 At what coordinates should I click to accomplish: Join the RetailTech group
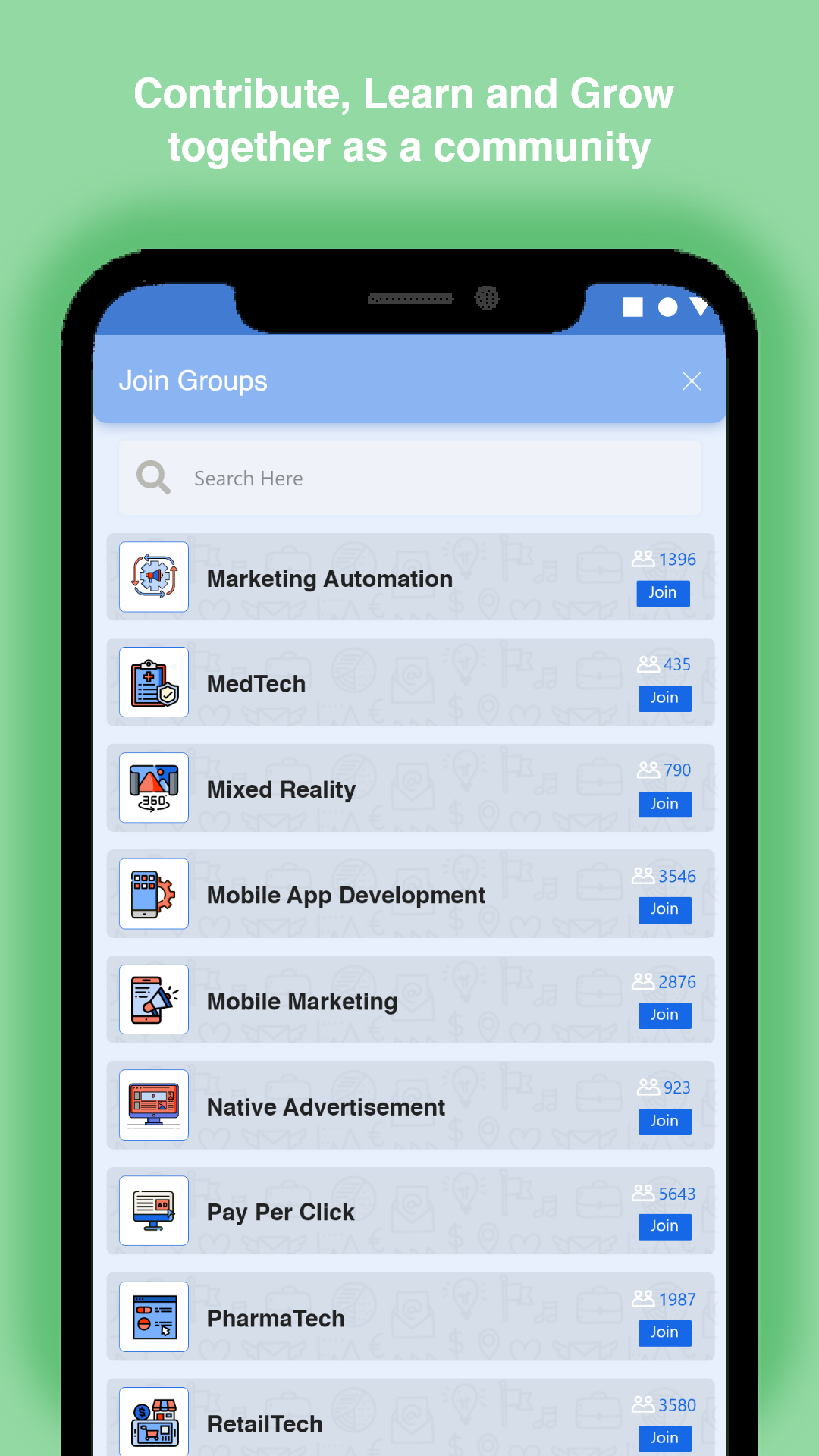click(x=664, y=1438)
